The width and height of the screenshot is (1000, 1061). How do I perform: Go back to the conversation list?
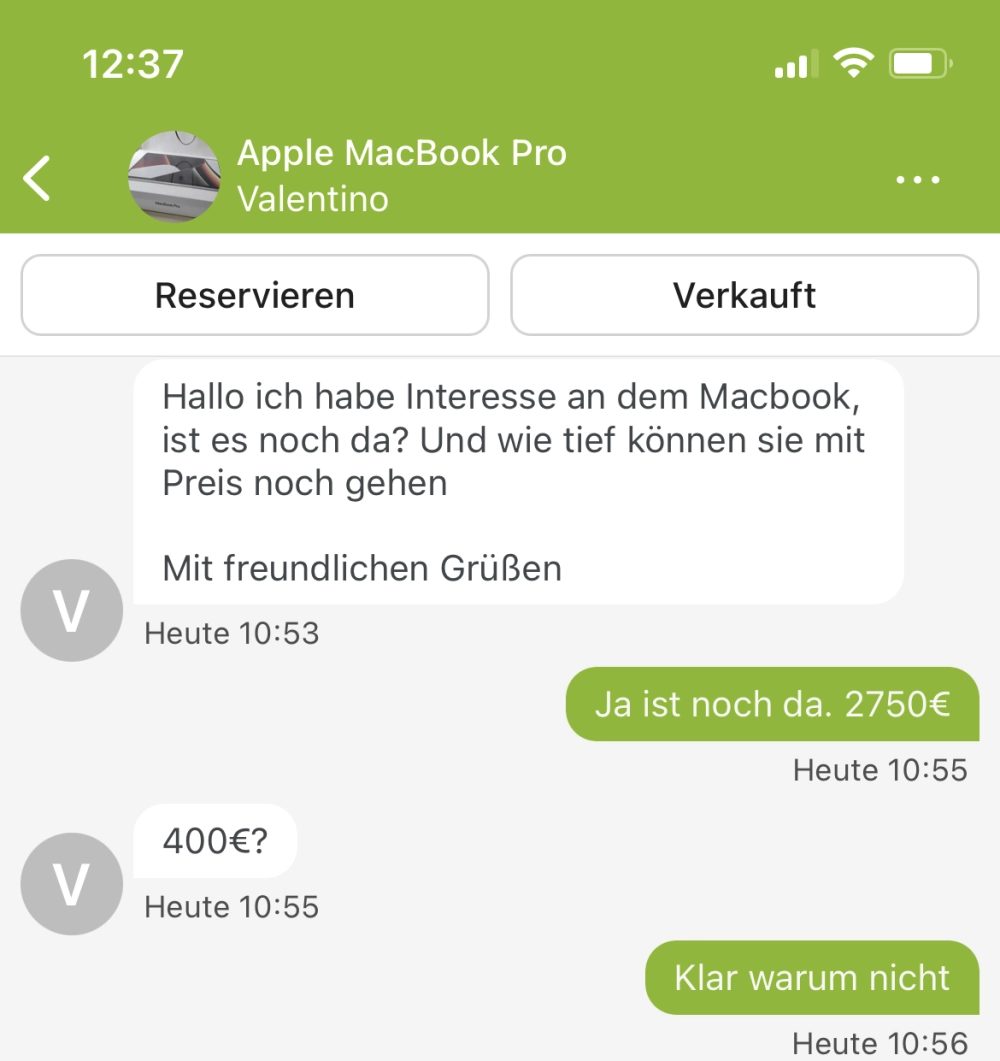pyautogui.click(x=38, y=178)
